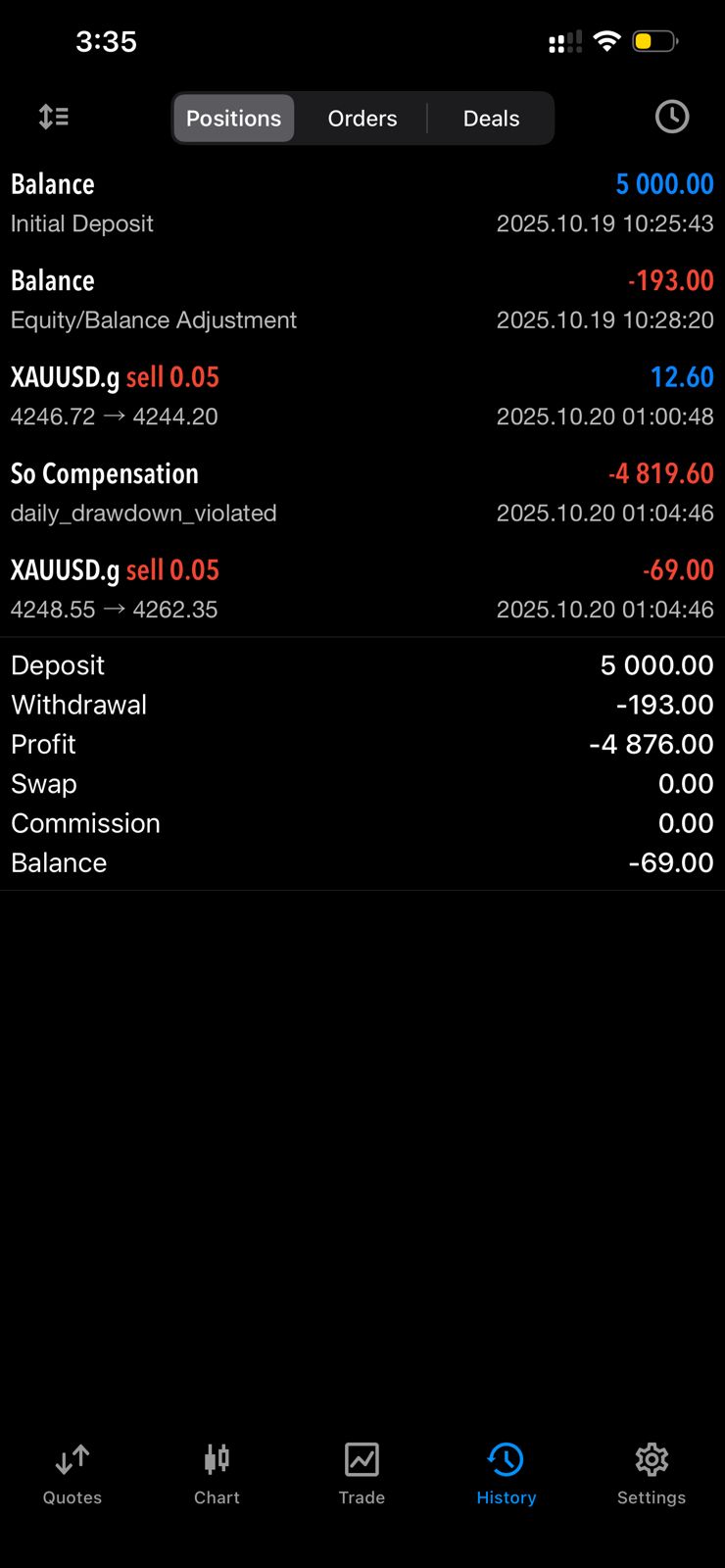Open the Trade tab
This screenshot has height=1568, width=725.
coord(362,1474)
